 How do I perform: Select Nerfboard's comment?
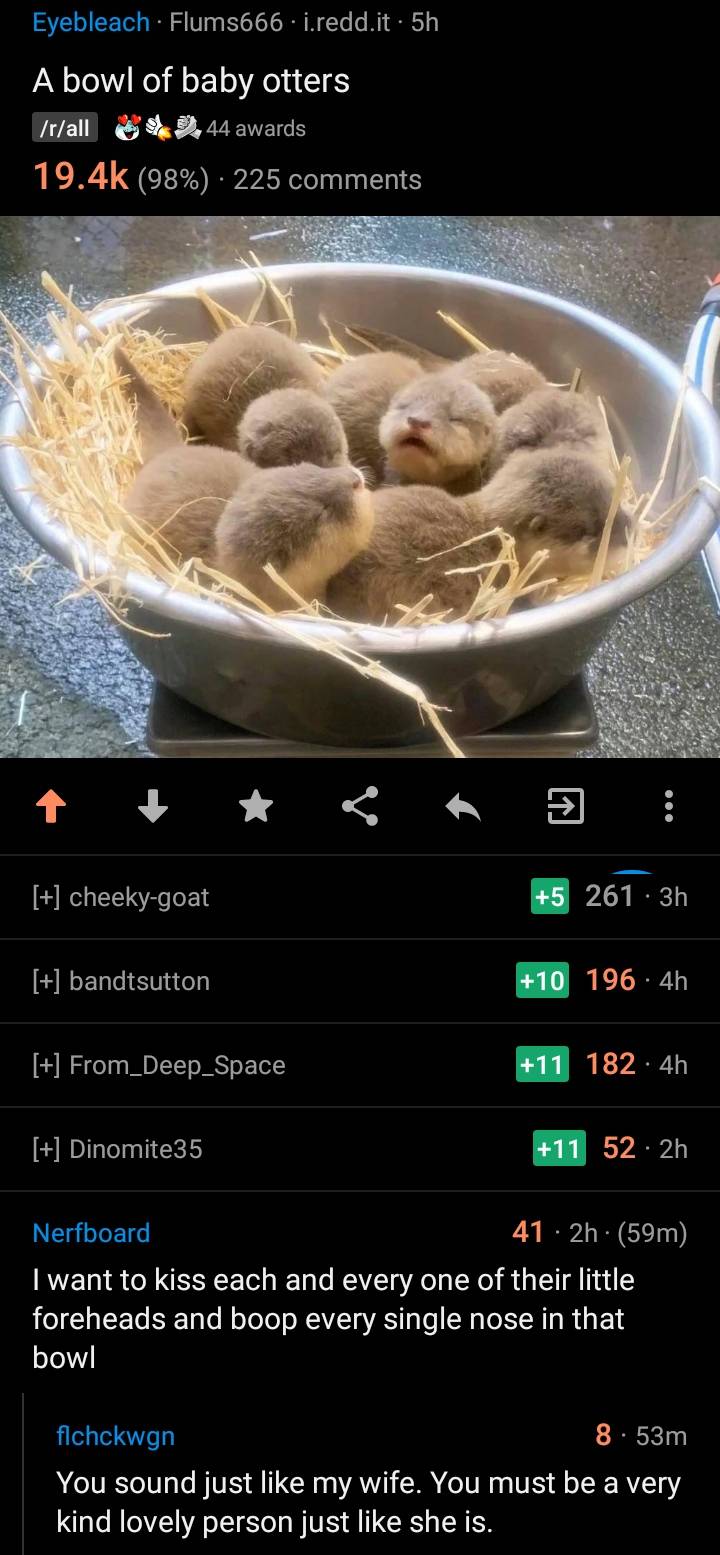pos(330,1318)
